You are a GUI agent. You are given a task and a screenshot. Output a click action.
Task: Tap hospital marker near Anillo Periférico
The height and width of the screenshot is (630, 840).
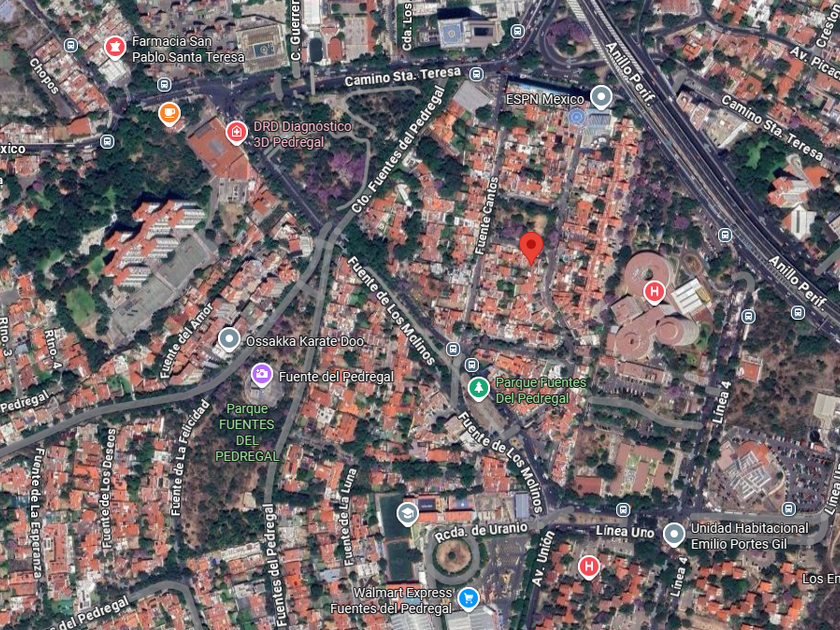point(654,292)
